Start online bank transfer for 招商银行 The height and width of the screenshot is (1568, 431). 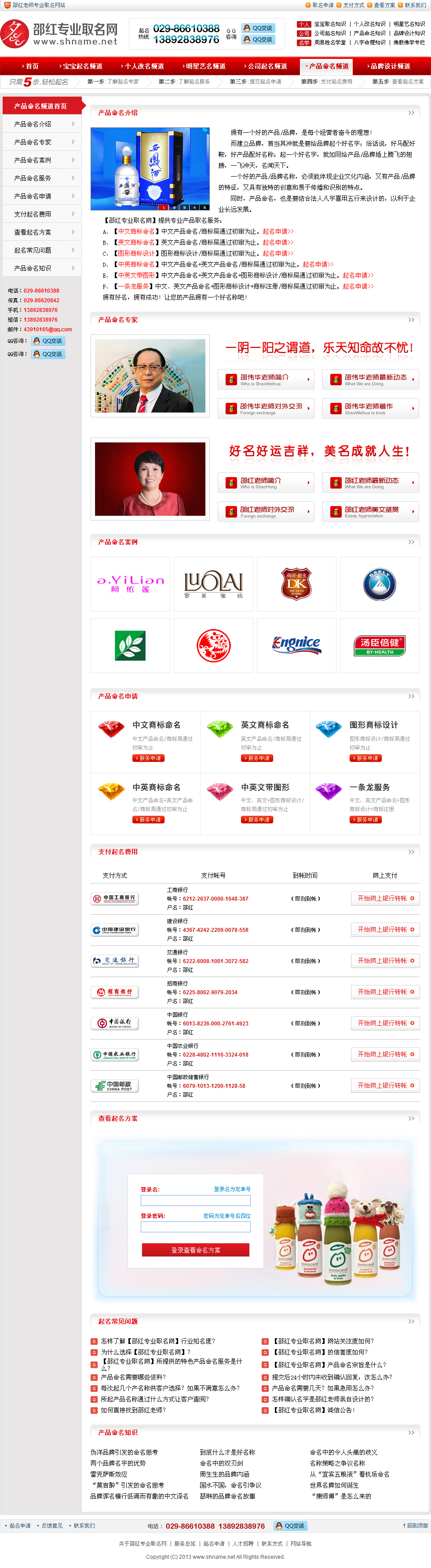tap(385, 992)
